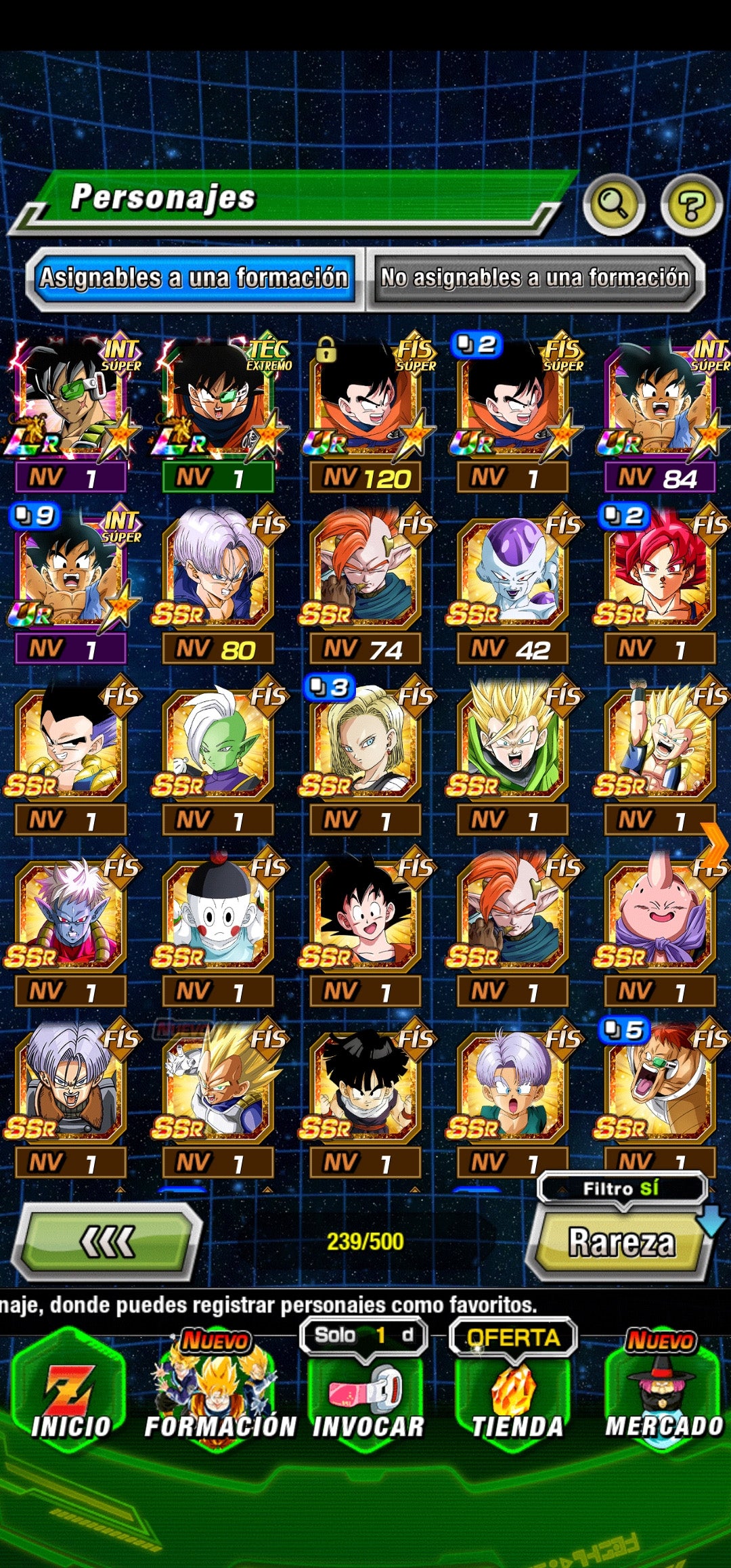Image resolution: width=731 pixels, height=1568 pixels.
Task: Open the character search magnifier
Action: tap(613, 204)
